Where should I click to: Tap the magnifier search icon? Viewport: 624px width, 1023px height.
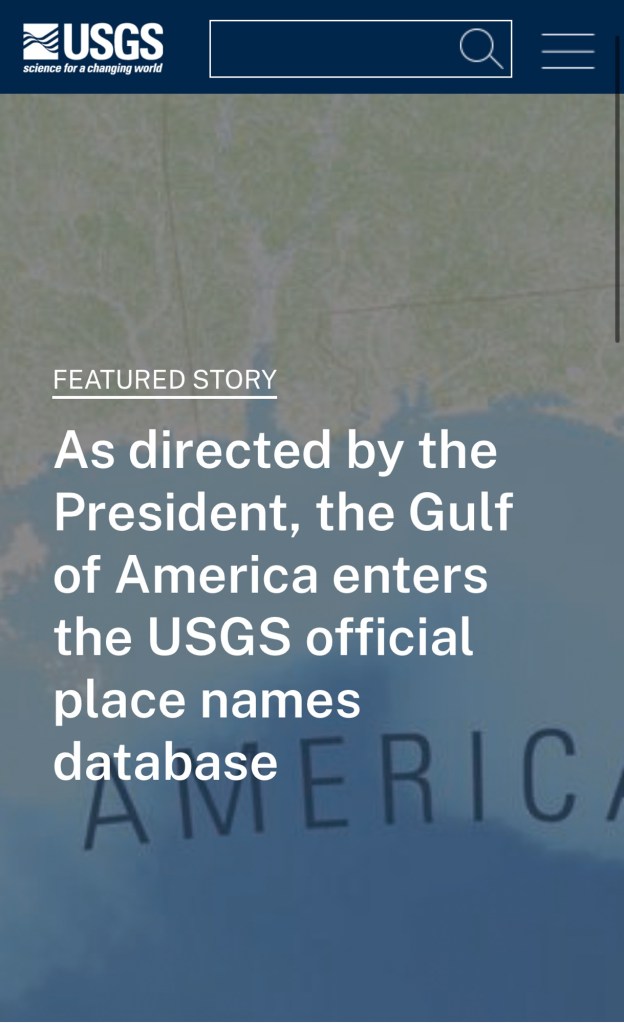coord(481,49)
